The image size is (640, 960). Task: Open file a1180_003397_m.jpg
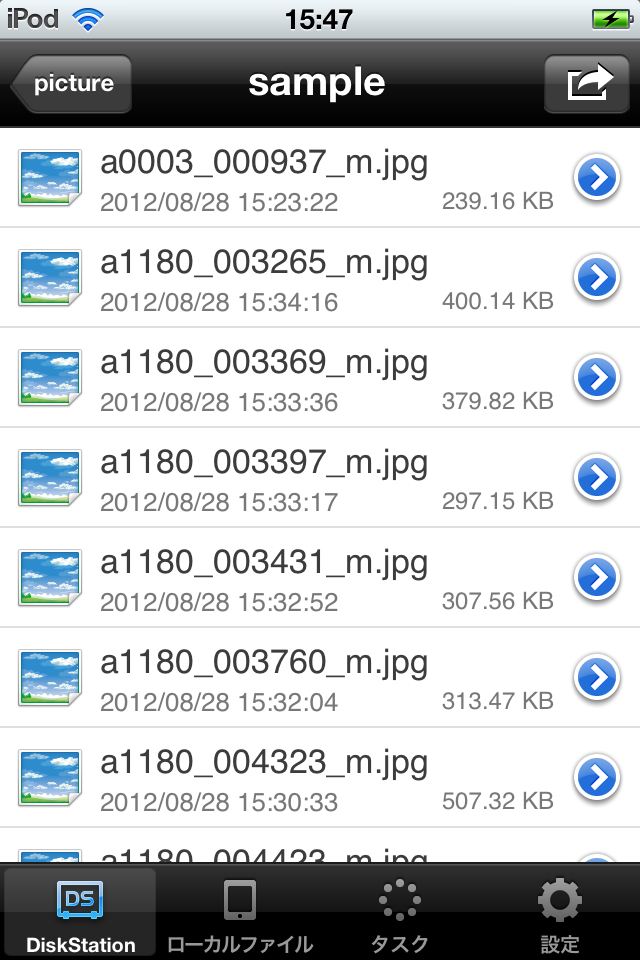pyautogui.click(x=264, y=478)
